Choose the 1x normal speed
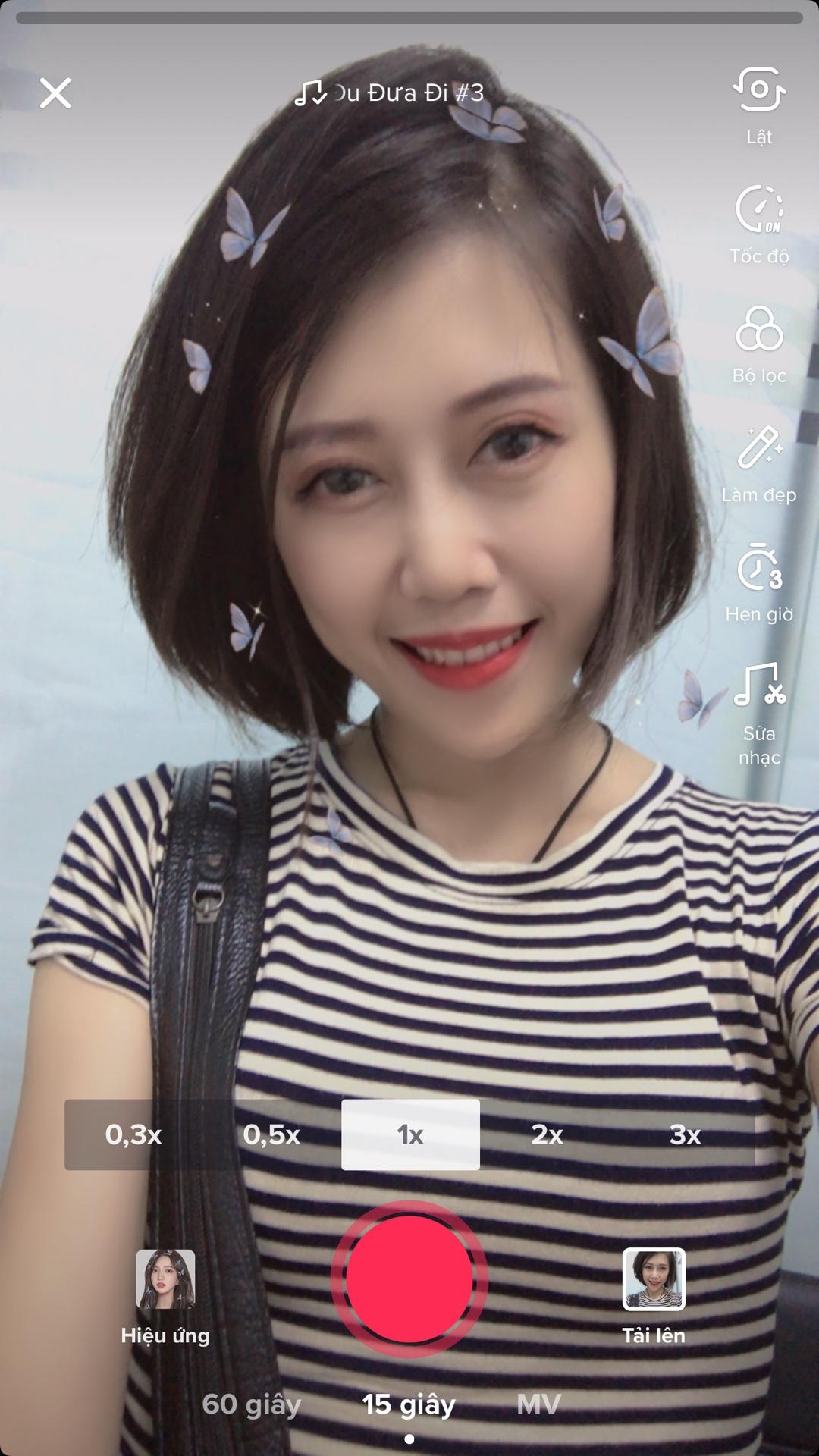Viewport: 819px width, 1456px height. point(410,1134)
